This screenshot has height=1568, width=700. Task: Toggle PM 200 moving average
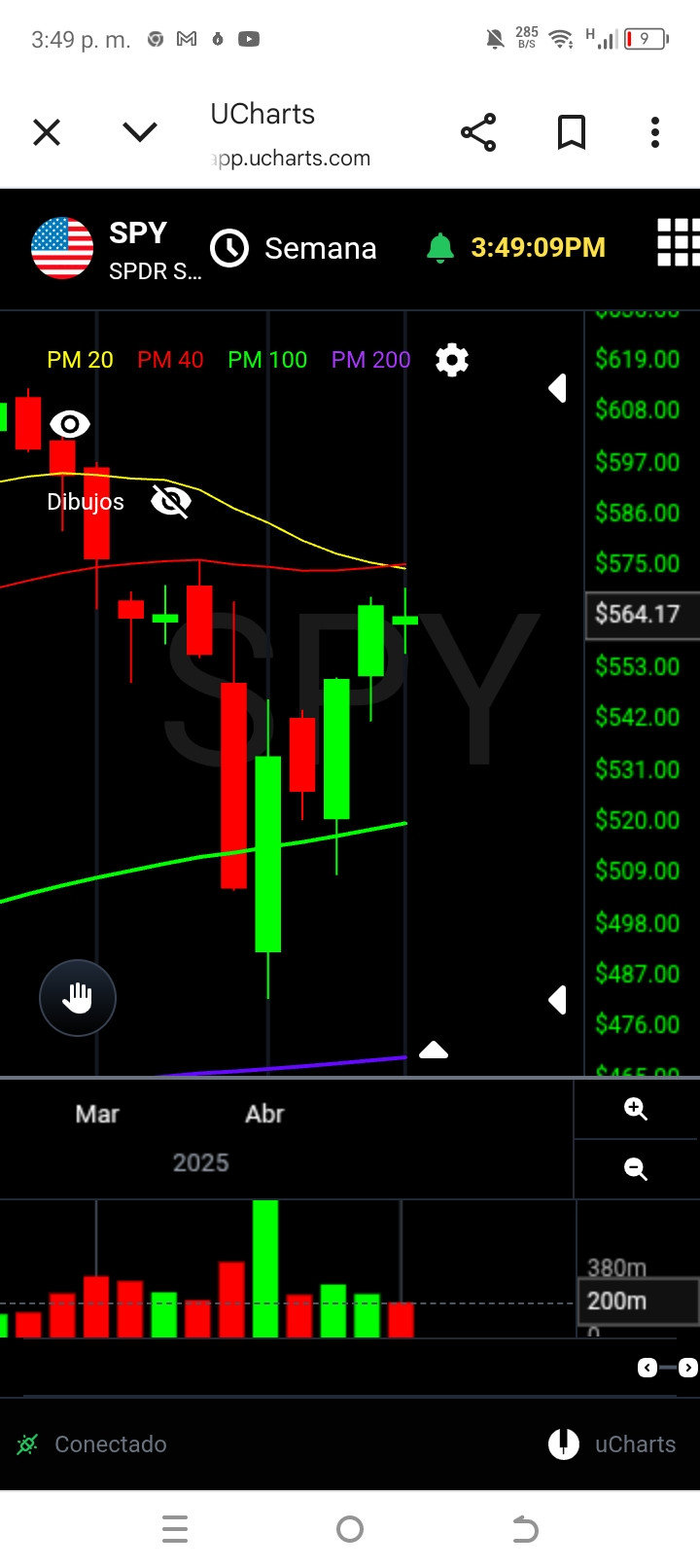pos(370,360)
